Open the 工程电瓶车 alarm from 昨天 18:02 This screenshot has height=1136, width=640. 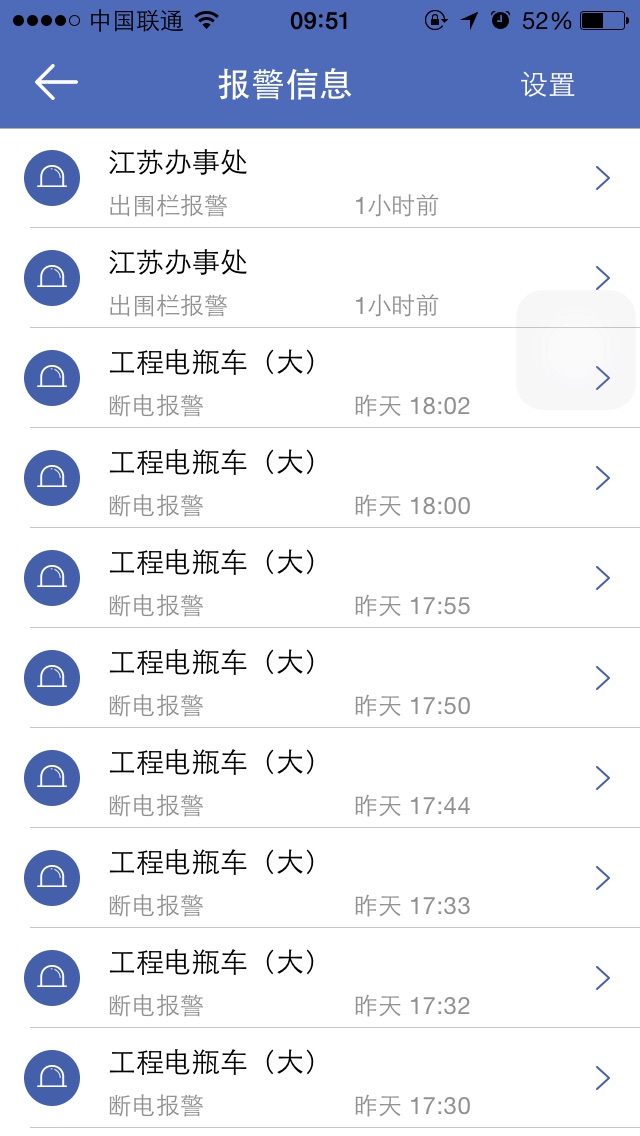point(320,378)
